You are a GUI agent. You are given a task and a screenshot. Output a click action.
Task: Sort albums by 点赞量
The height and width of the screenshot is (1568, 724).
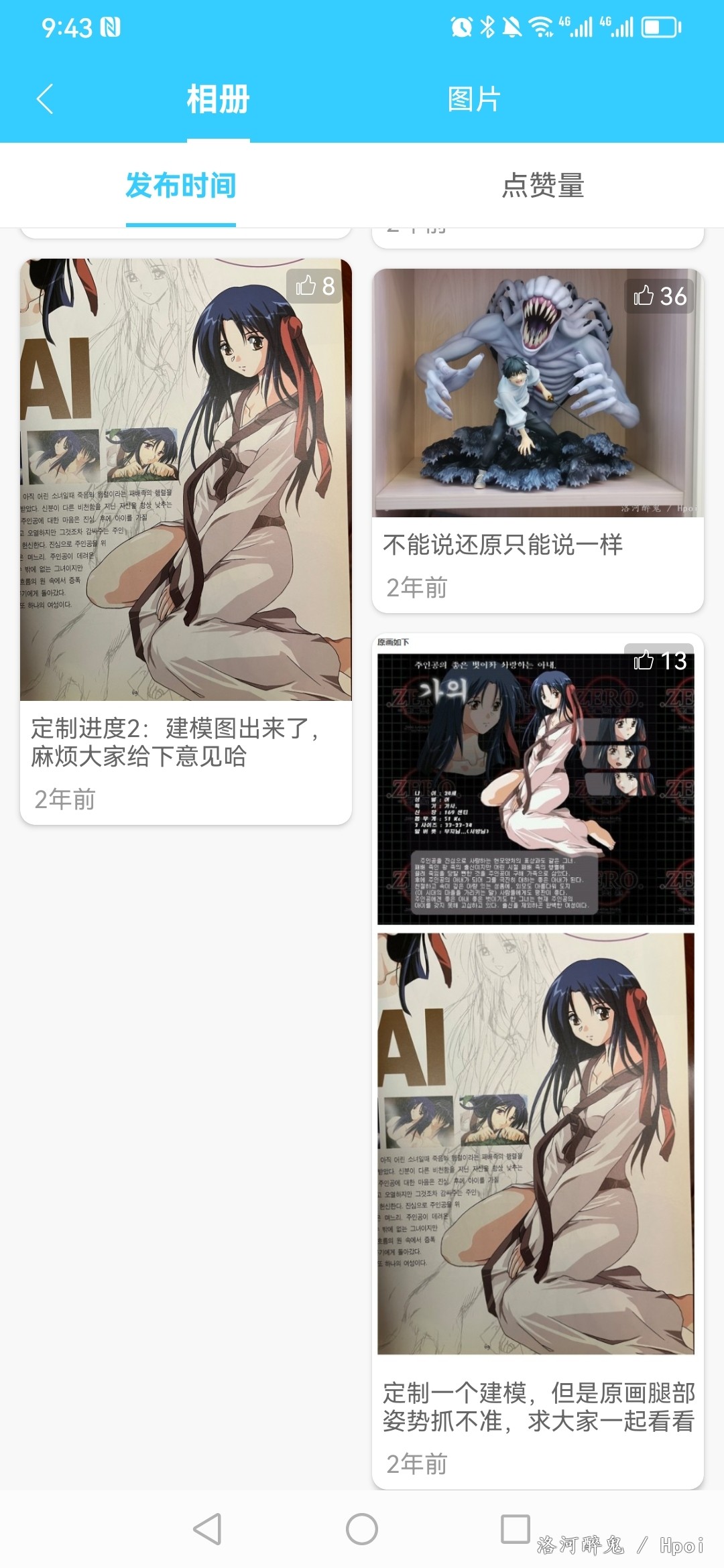[543, 185]
